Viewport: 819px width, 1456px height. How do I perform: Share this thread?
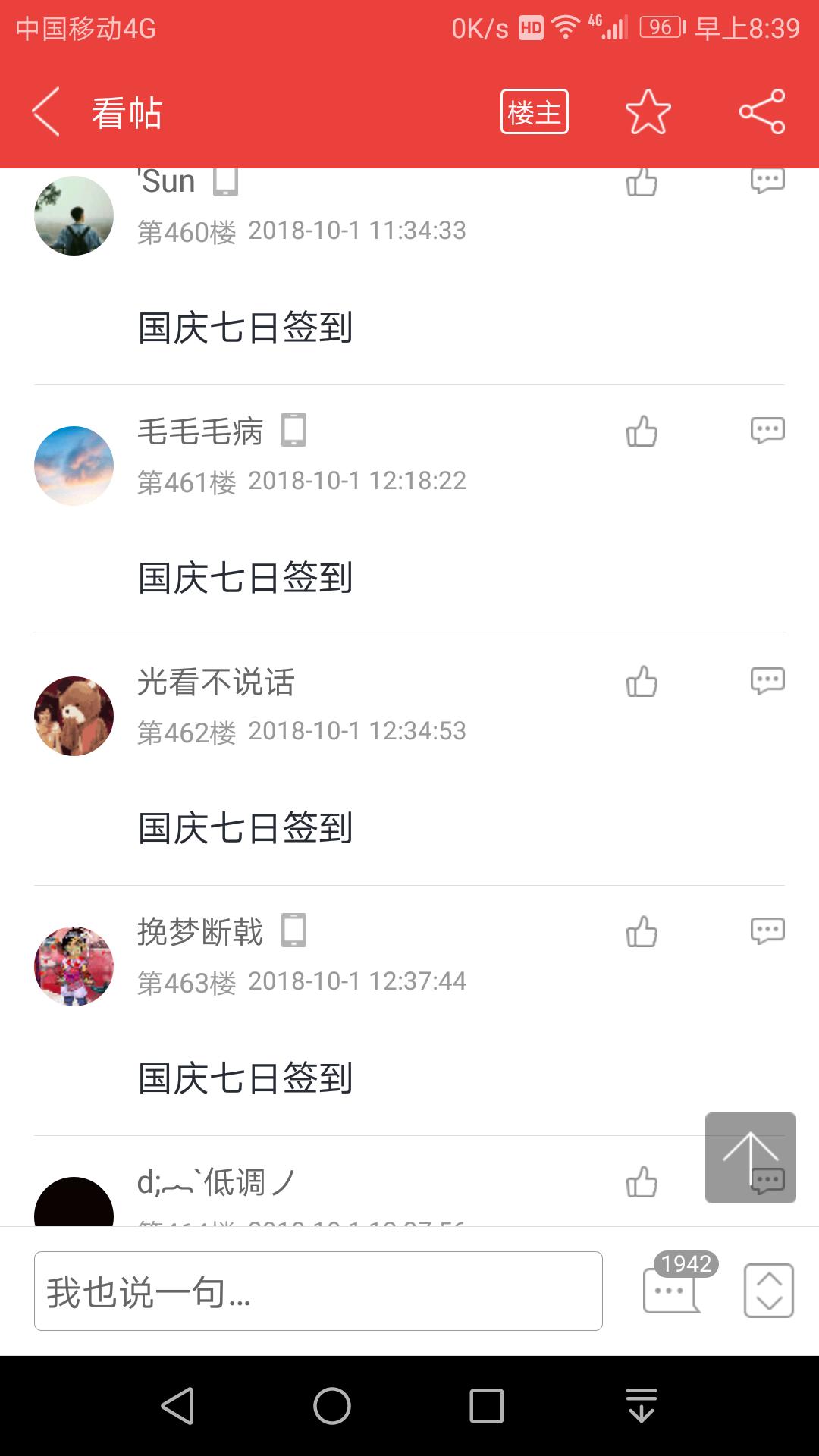pos(761,112)
